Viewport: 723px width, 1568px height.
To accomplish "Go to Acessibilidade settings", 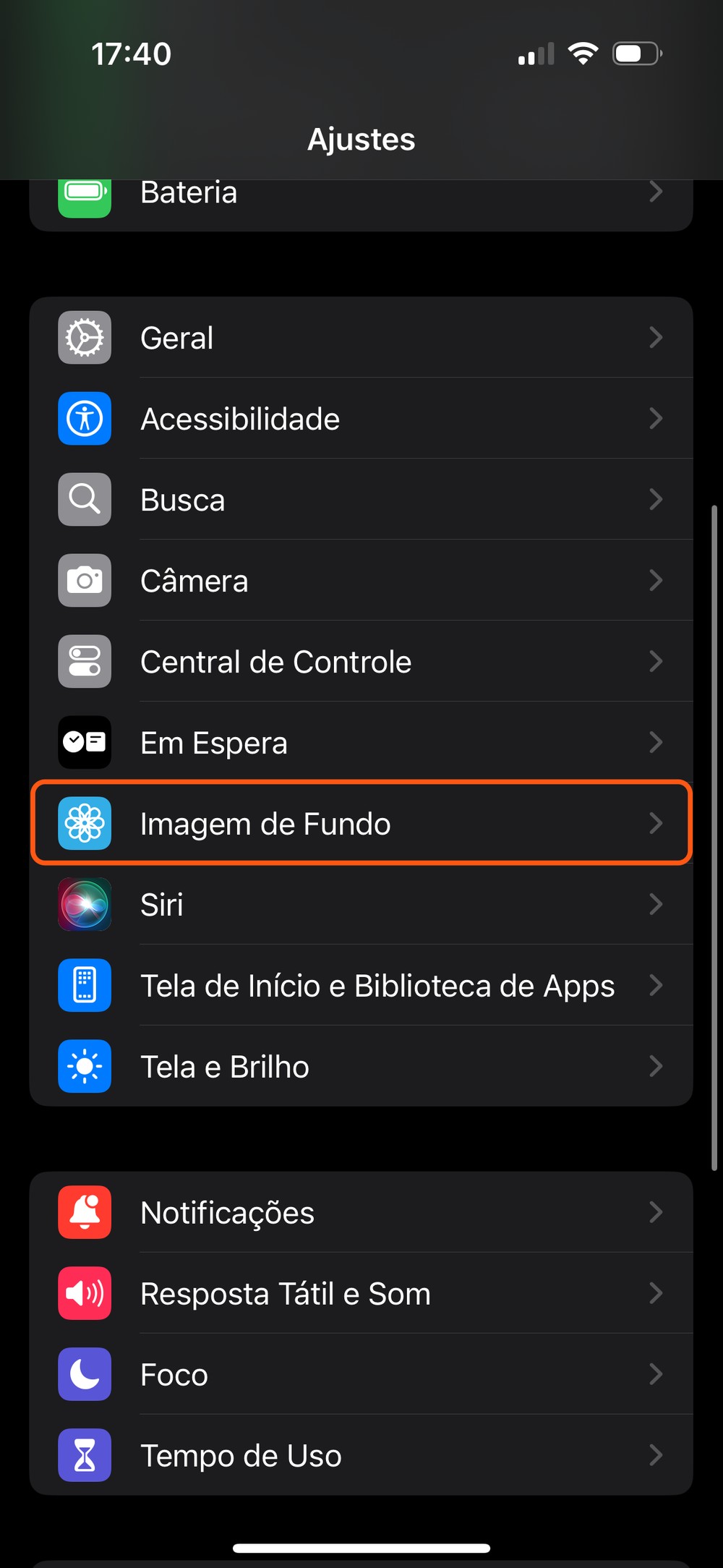I will click(x=361, y=419).
